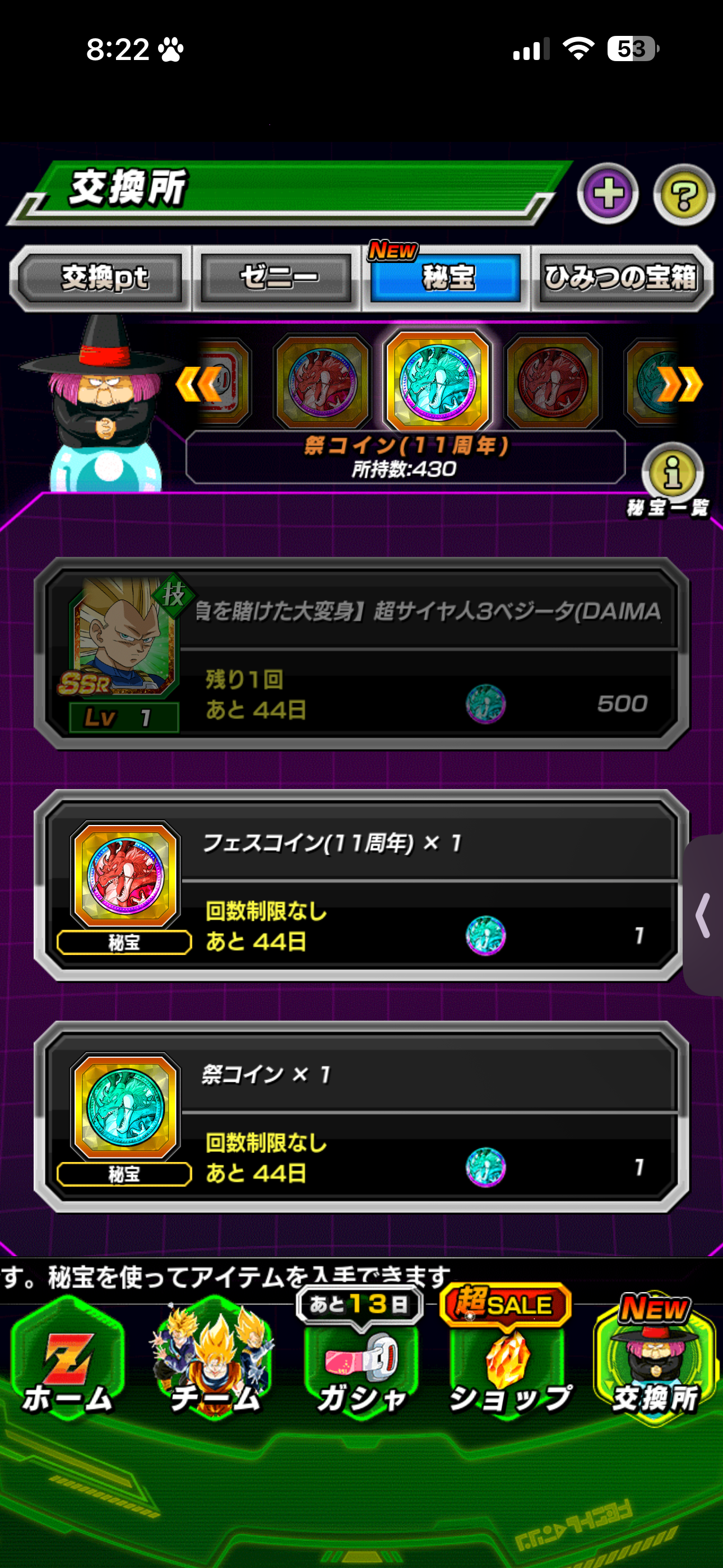Select the red フェスコイン medallion in the carousel
The width and height of the screenshot is (723, 1568).
(x=321, y=382)
